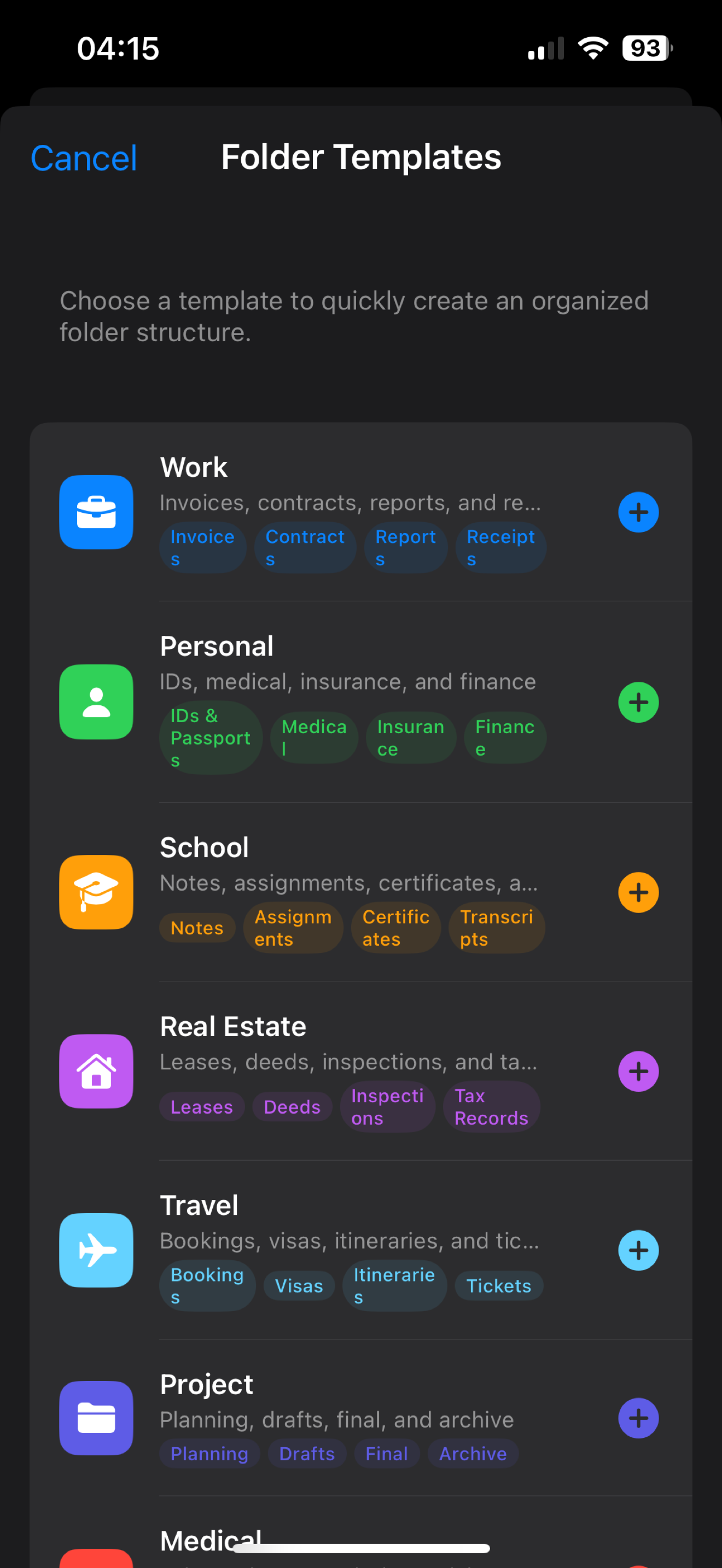Add the Personal folder template
The image size is (722, 1568).
(638, 702)
